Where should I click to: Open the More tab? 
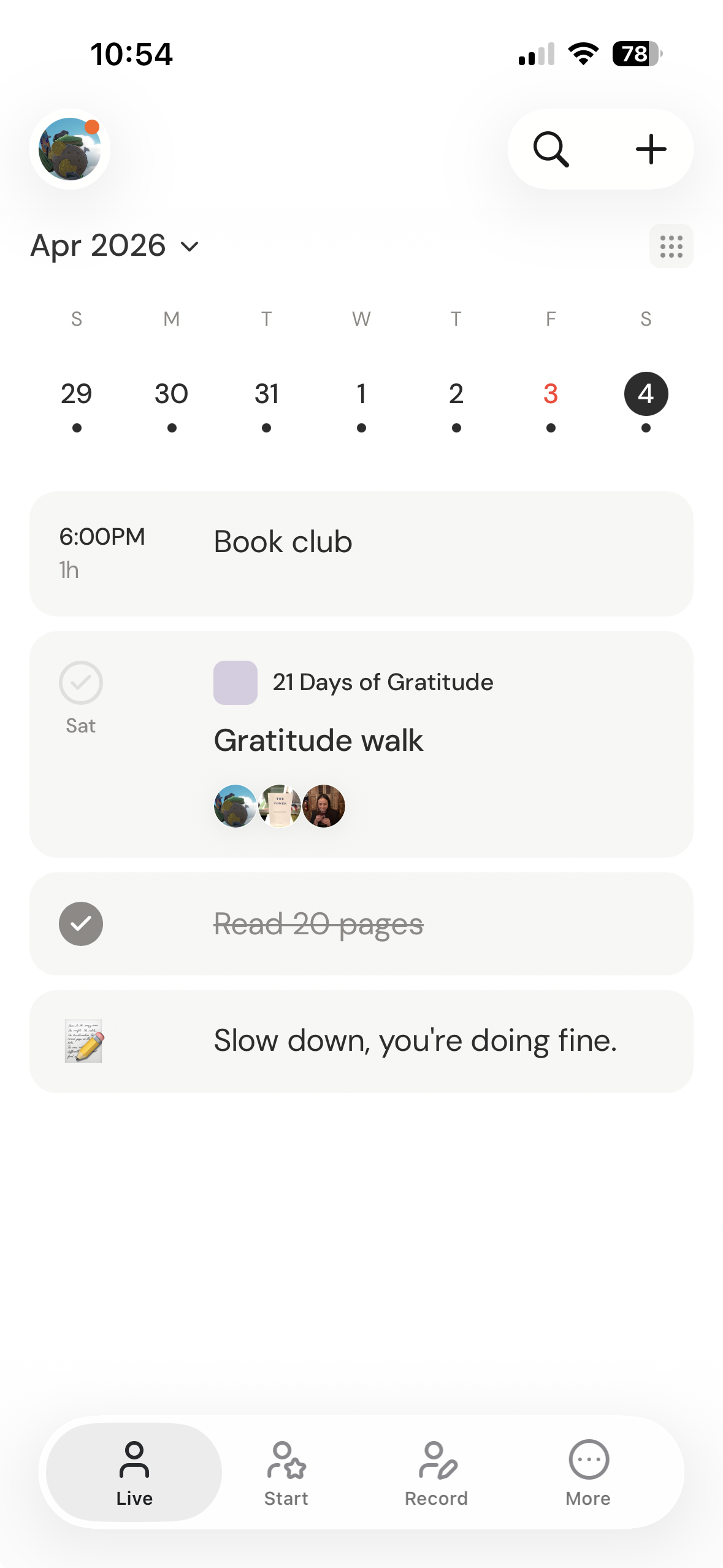click(x=588, y=1472)
